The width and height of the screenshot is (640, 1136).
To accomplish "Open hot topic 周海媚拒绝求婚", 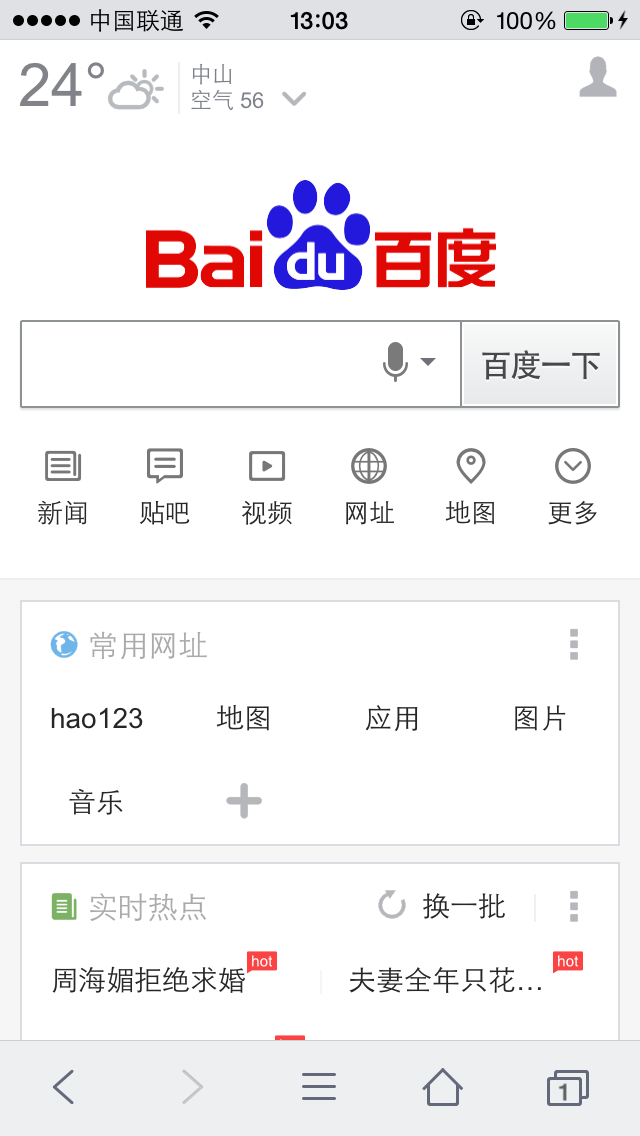I will tap(149, 981).
